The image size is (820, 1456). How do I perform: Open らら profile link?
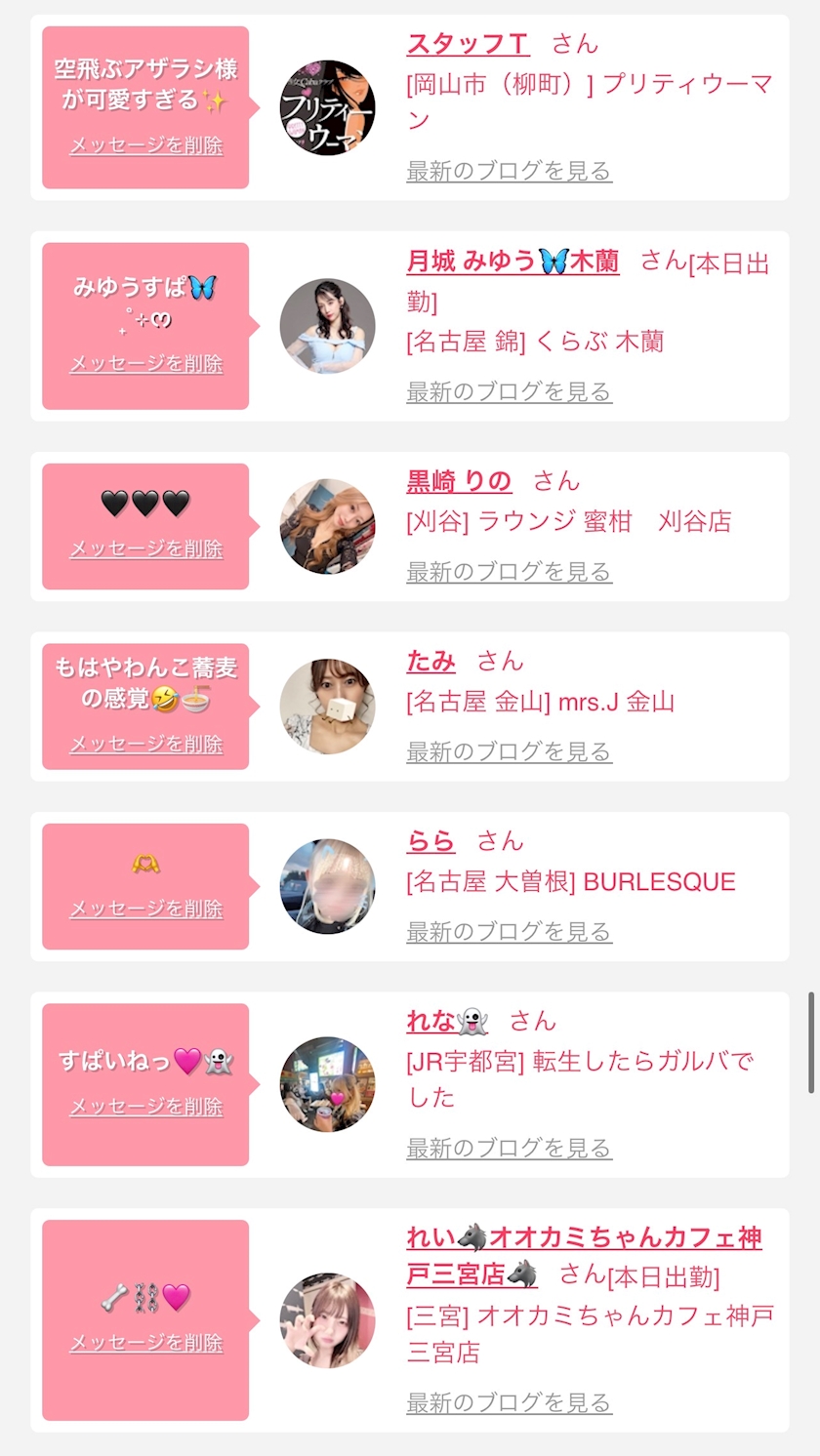pyautogui.click(x=430, y=841)
